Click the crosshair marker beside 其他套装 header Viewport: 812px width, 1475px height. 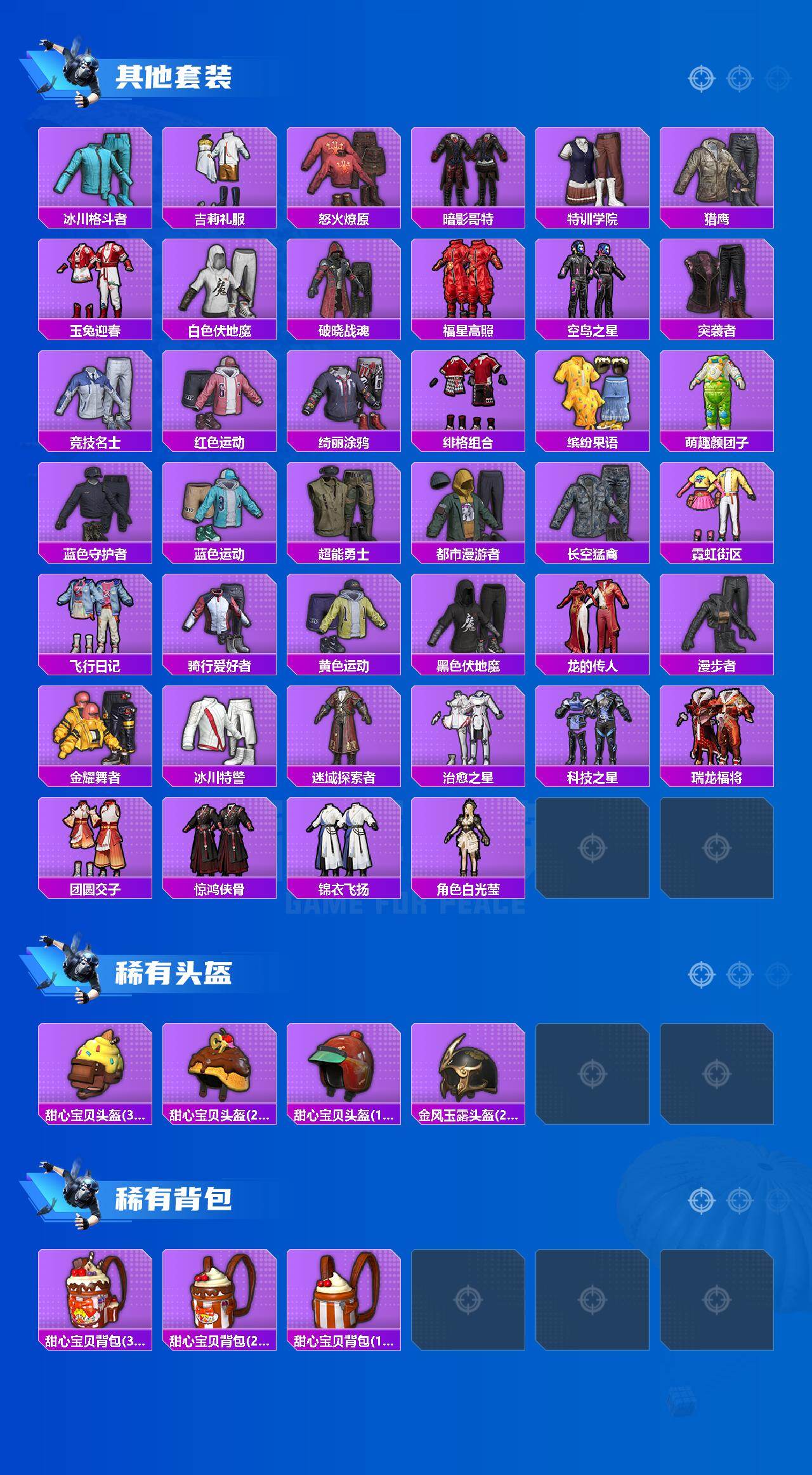point(700,79)
